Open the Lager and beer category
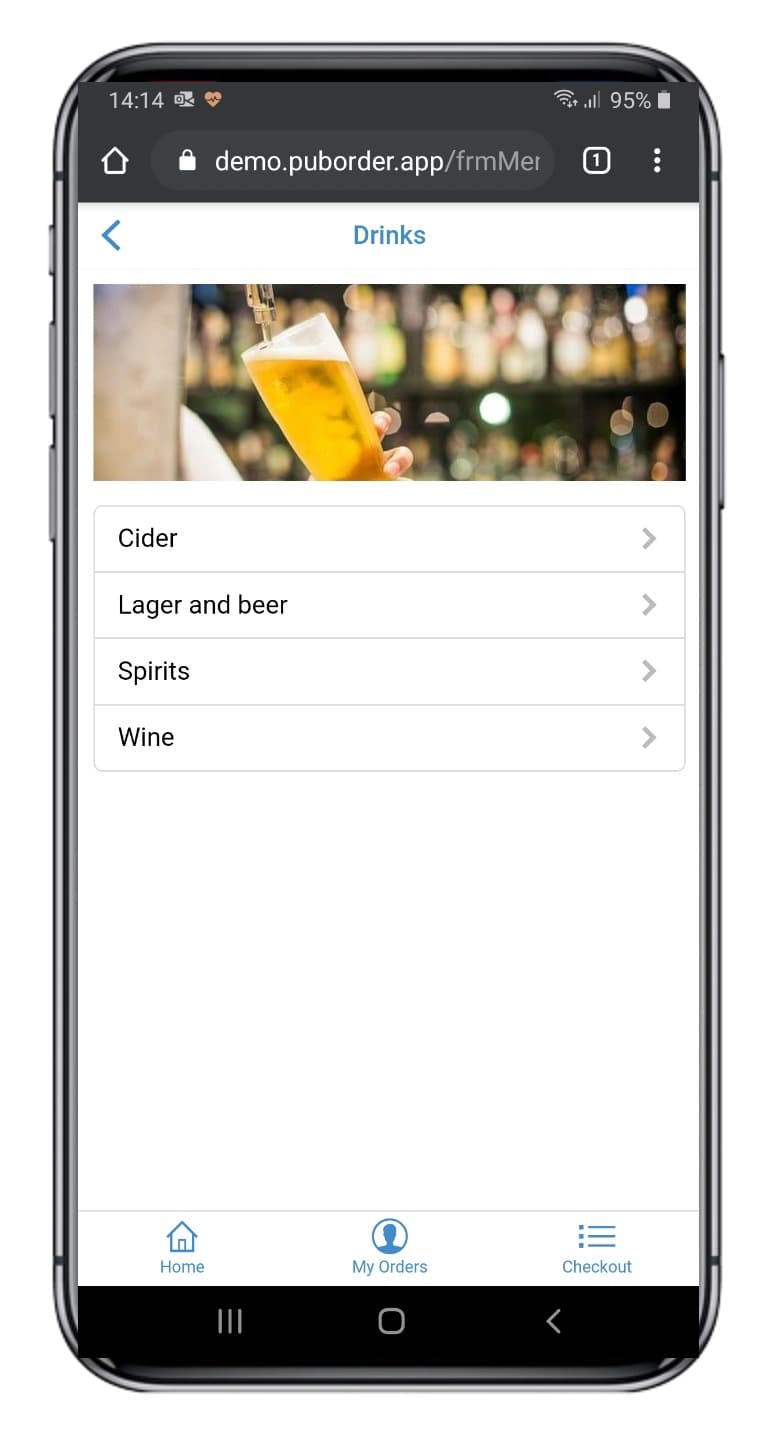The height and width of the screenshot is (1434, 770). click(389, 605)
